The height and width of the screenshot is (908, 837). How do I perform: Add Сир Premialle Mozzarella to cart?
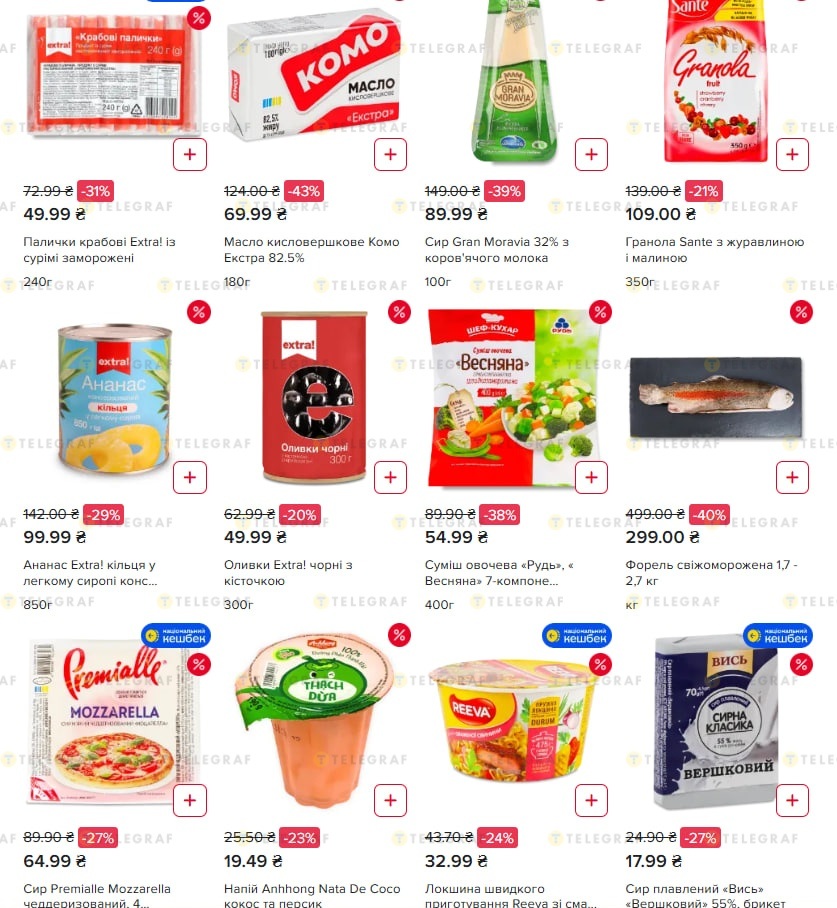(190, 800)
